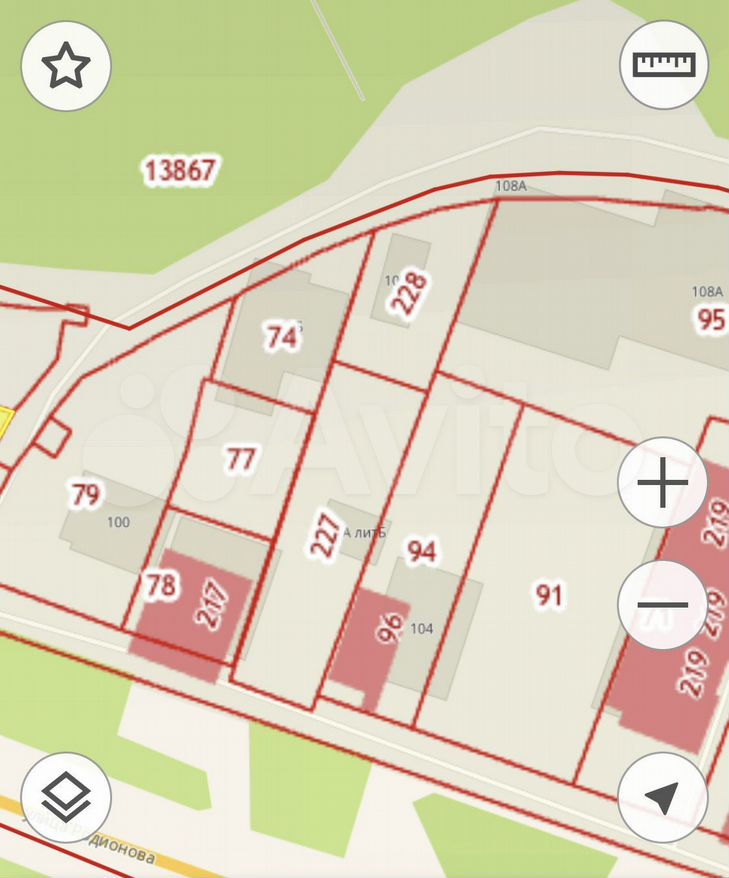This screenshot has width=729, height=878.
Task: Open the ruler measurement tool
Action: [x=663, y=66]
